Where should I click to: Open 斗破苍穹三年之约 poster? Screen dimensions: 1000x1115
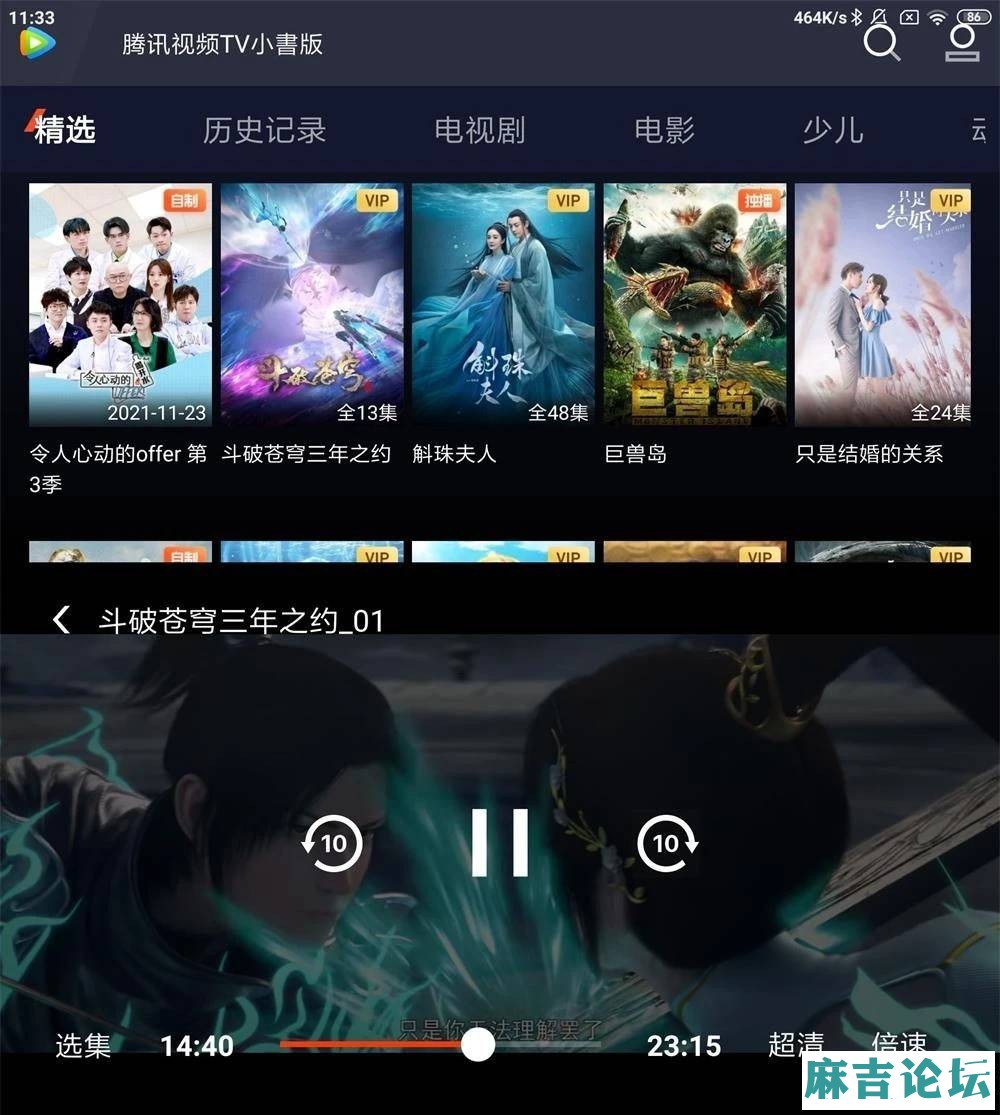pos(312,305)
